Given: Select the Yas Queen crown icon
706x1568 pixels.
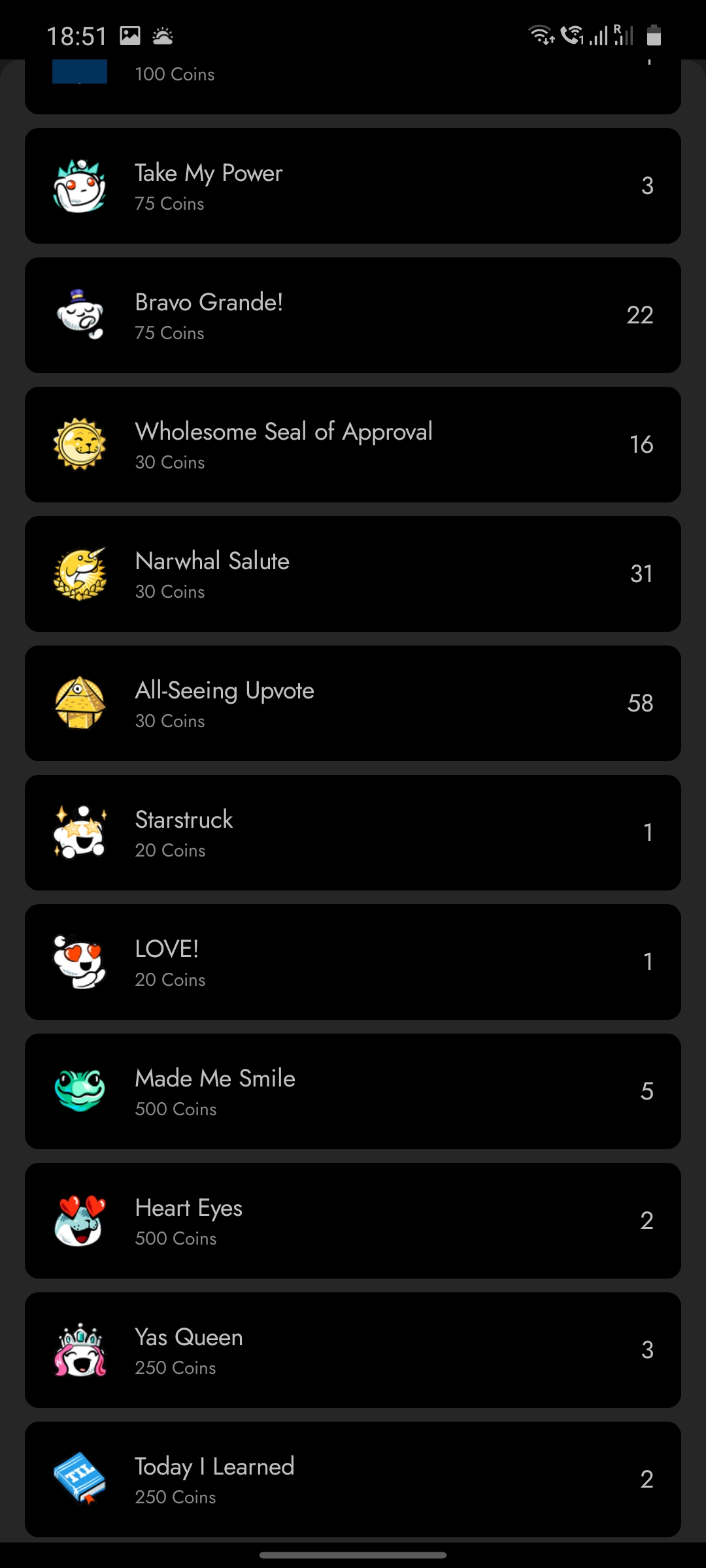Looking at the screenshot, I should (x=78, y=1349).
